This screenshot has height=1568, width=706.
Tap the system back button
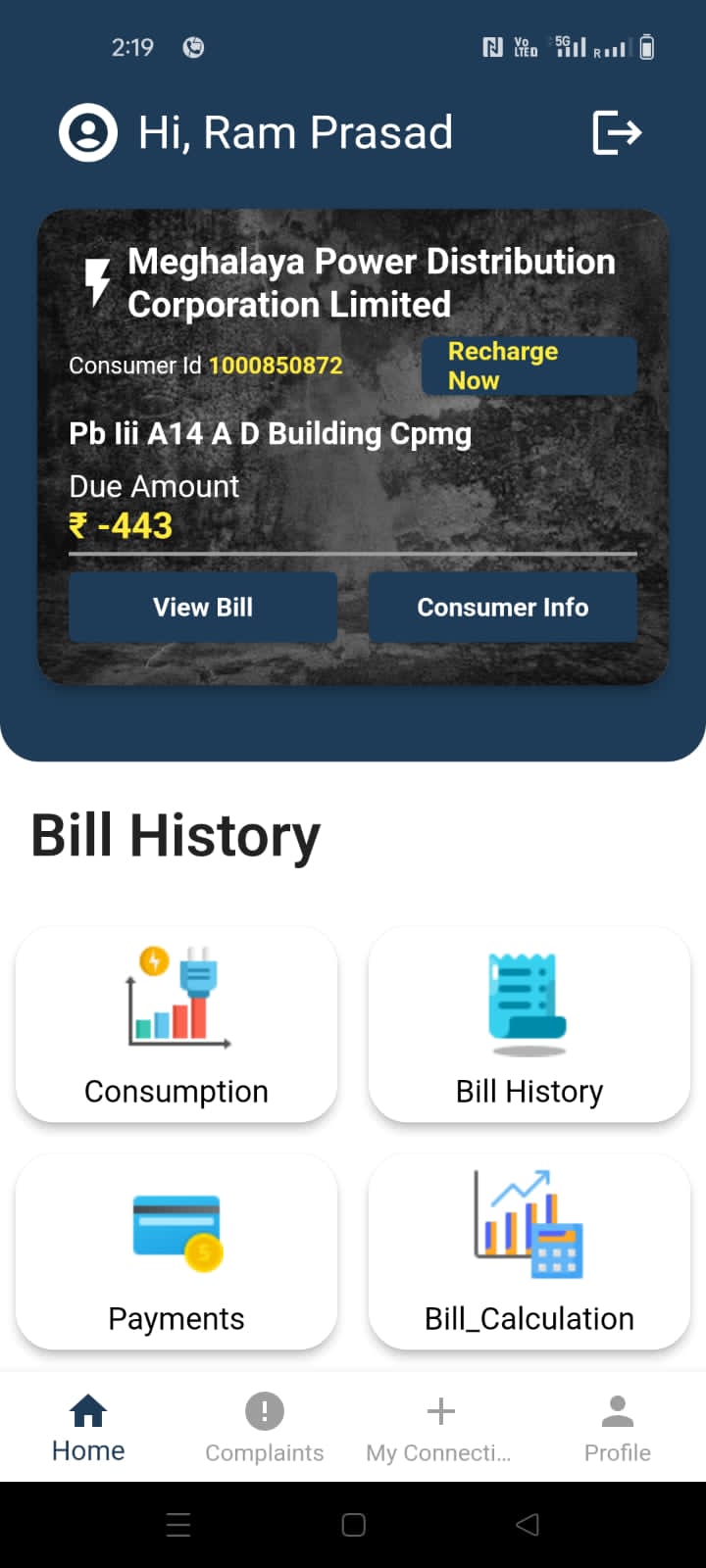[x=528, y=1524]
